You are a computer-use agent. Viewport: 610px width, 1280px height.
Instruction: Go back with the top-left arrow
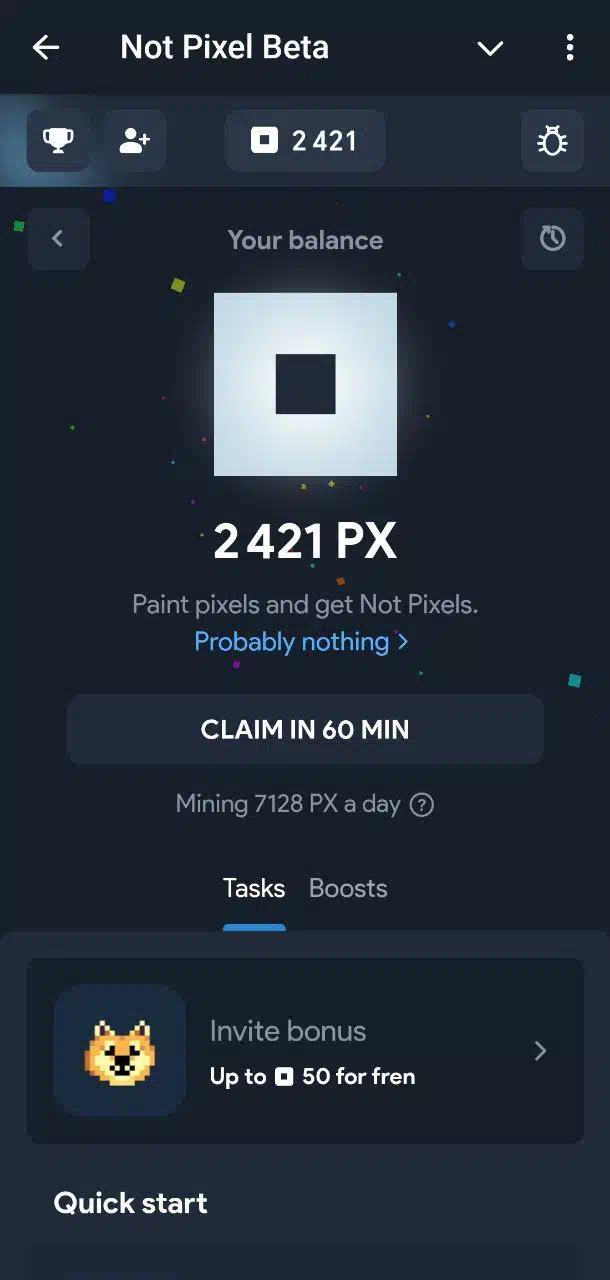click(46, 47)
